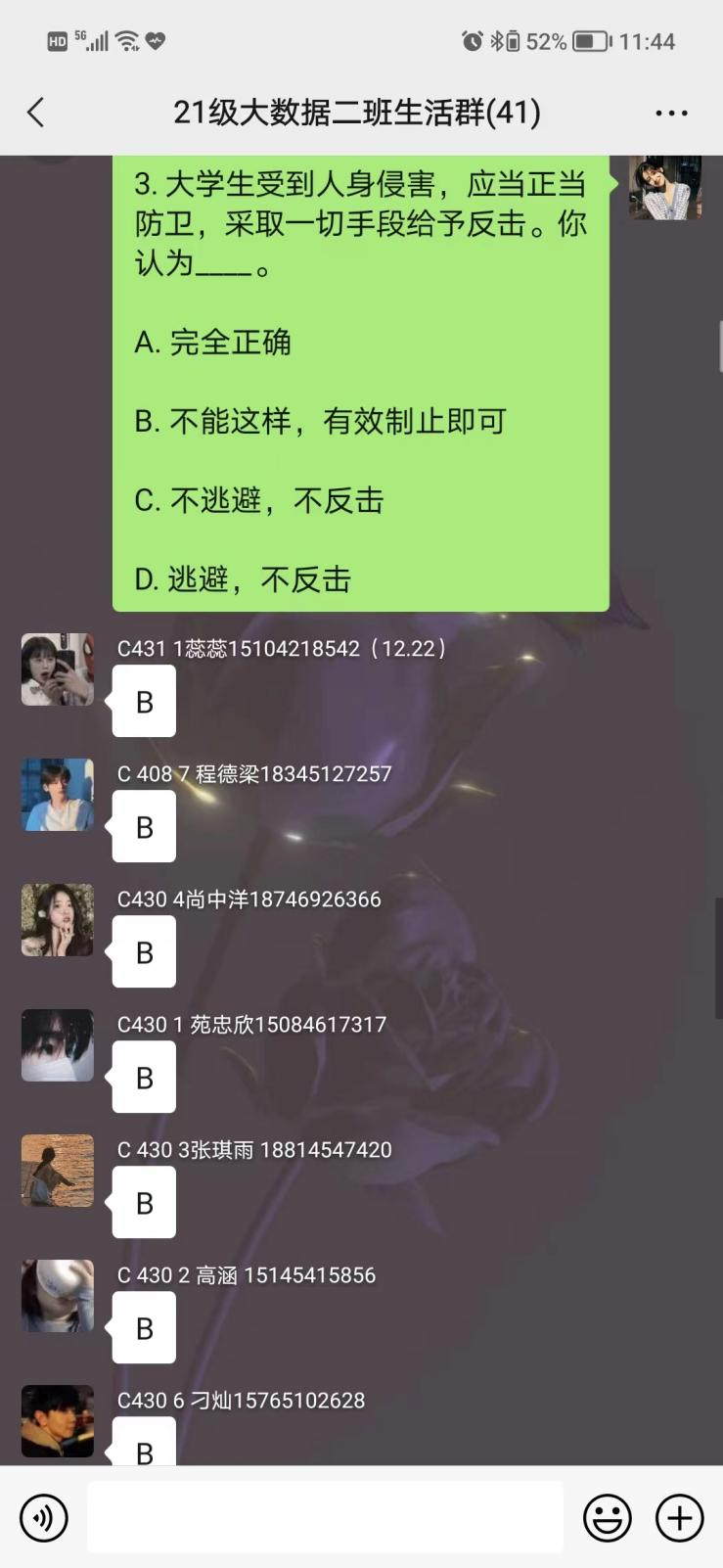This screenshot has height=1568, width=723.
Task: View profile avatar of 尚中洋
Action: (x=58, y=920)
